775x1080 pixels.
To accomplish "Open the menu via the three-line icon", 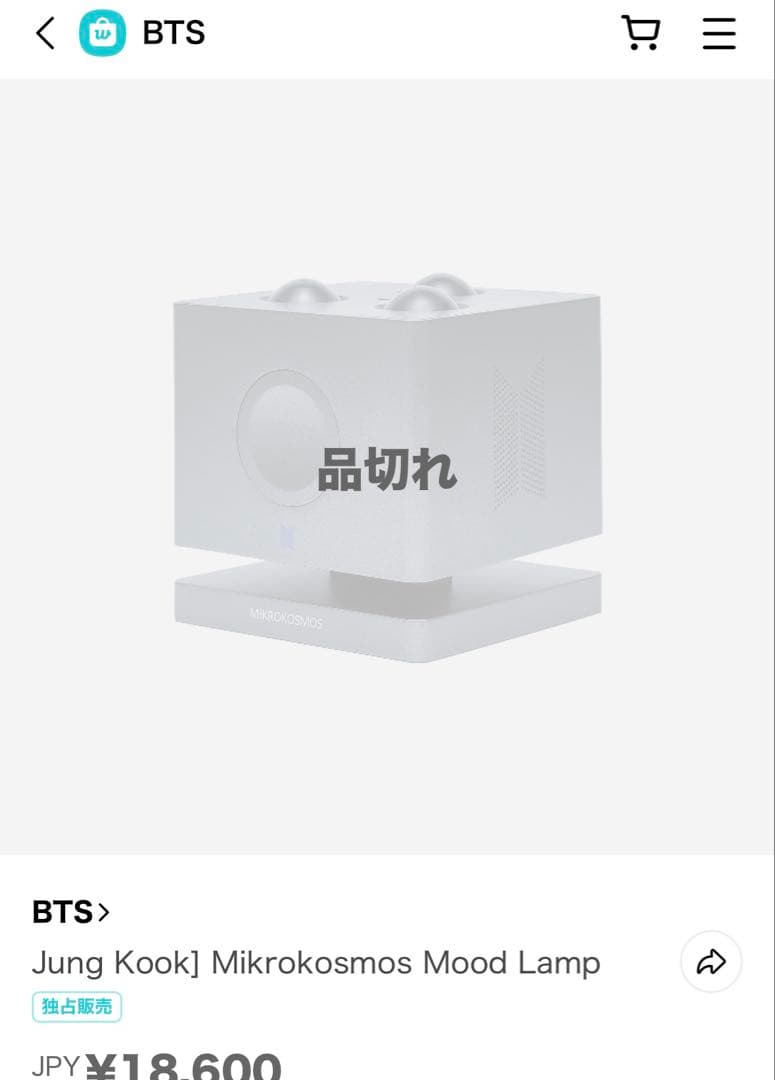I will tap(719, 33).
